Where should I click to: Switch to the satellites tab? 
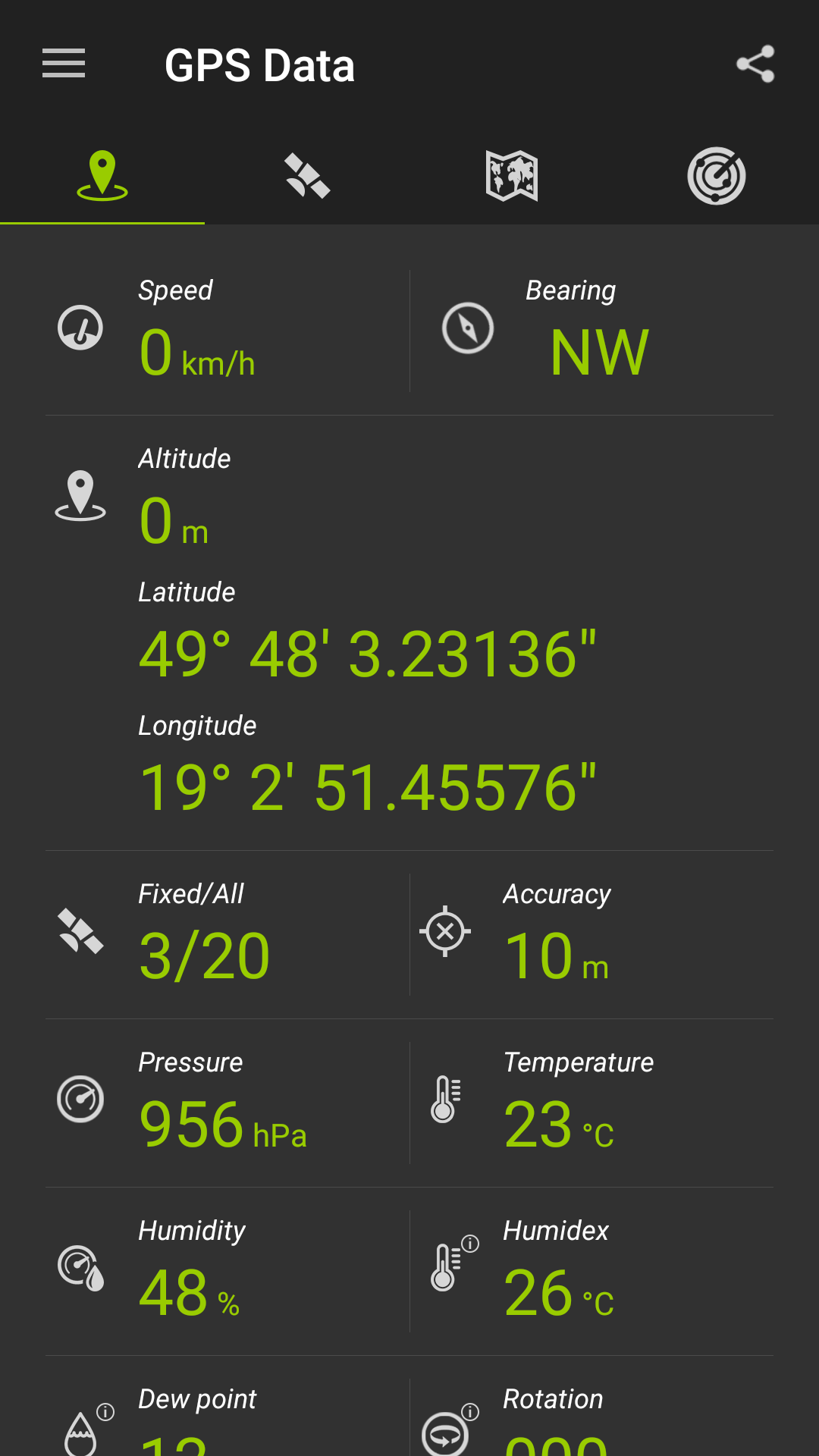(x=307, y=176)
